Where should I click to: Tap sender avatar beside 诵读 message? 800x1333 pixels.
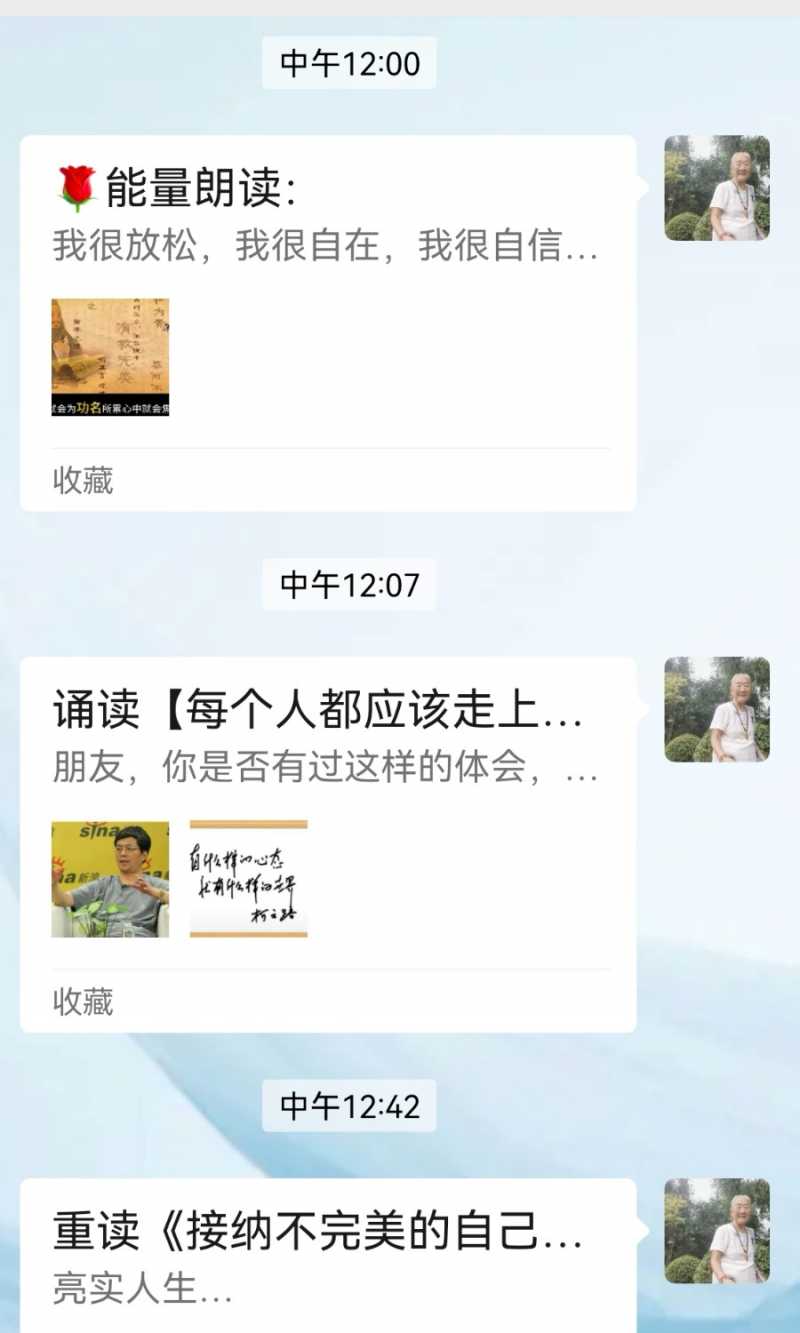tap(717, 709)
